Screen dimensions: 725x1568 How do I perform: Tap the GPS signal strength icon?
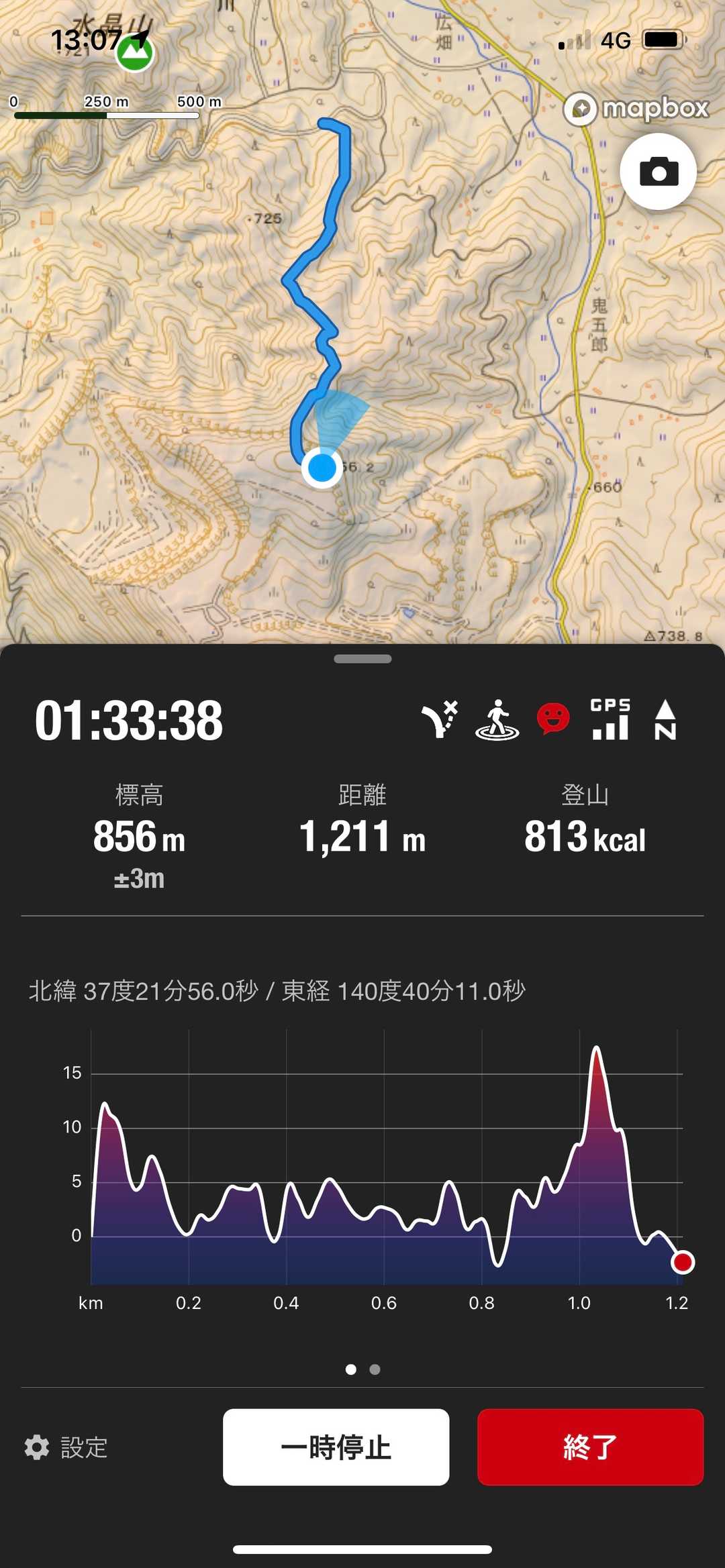610,720
